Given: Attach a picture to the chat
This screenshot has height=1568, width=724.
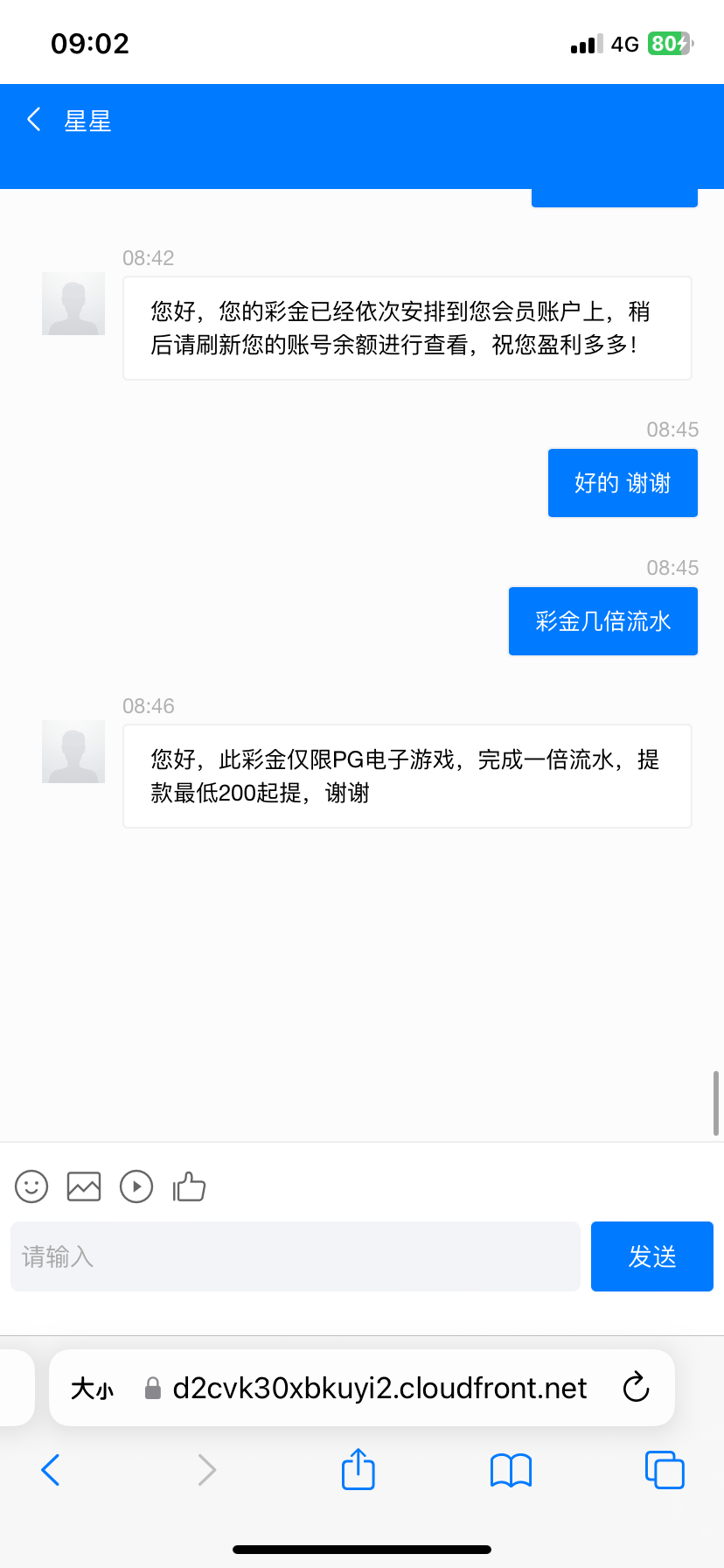Looking at the screenshot, I should click(84, 1186).
